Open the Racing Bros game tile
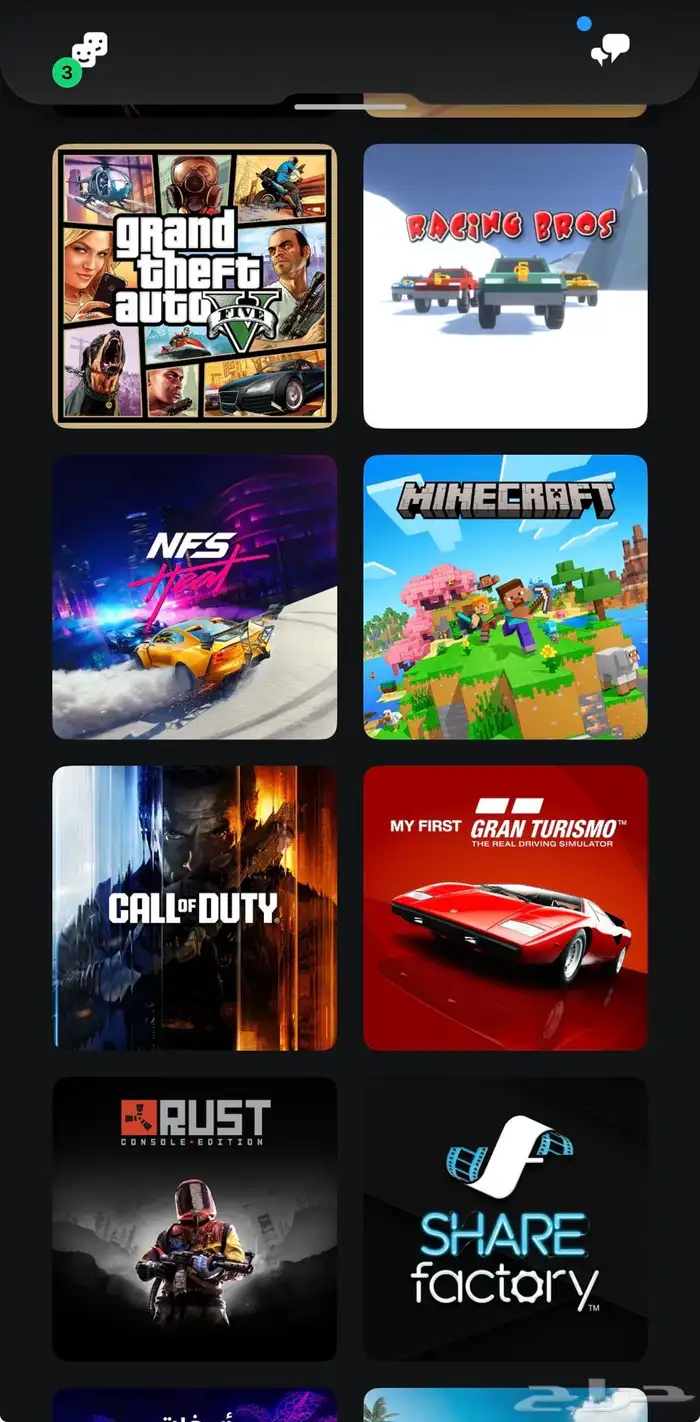700x1422 pixels. [505, 286]
